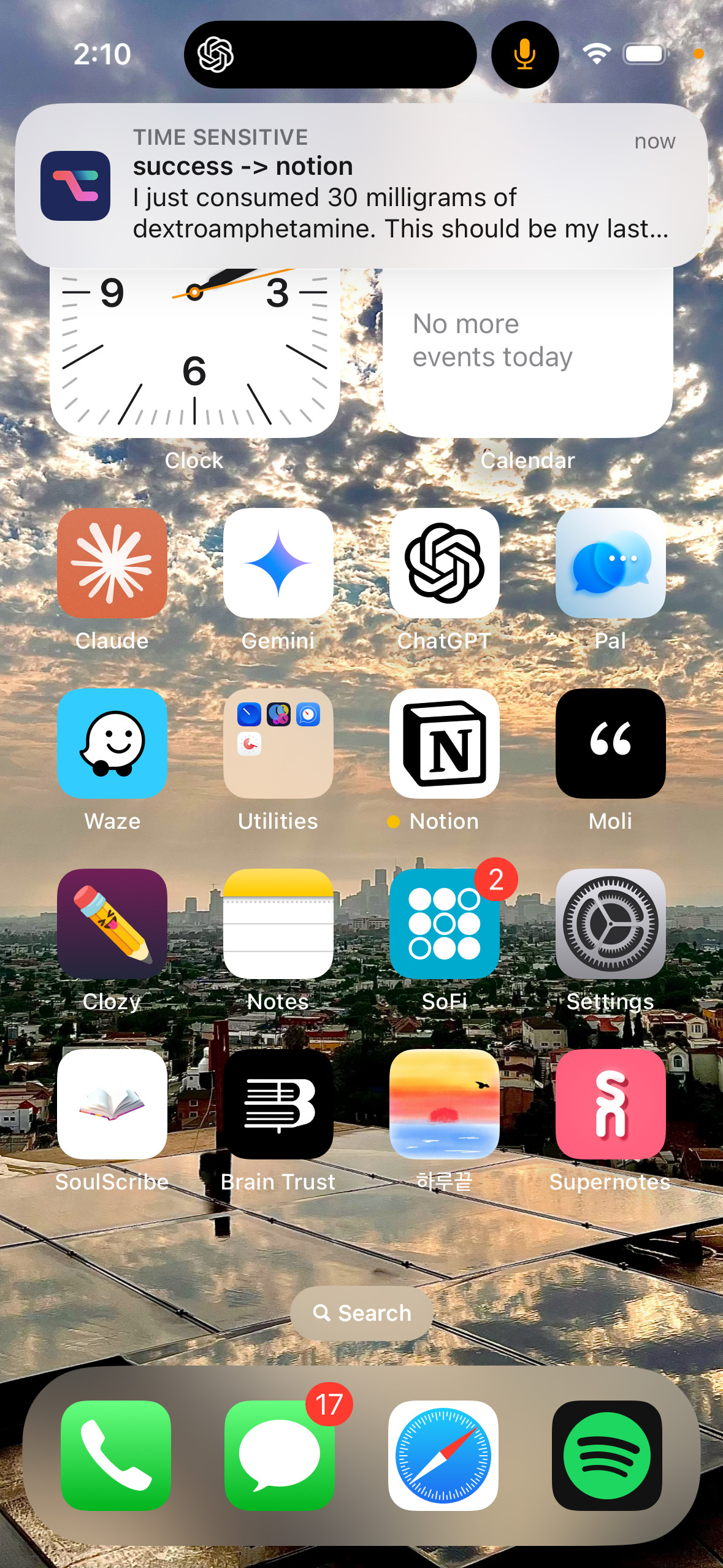Open Spotify from the dock
The height and width of the screenshot is (1568, 723).
[x=607, y=1455]
